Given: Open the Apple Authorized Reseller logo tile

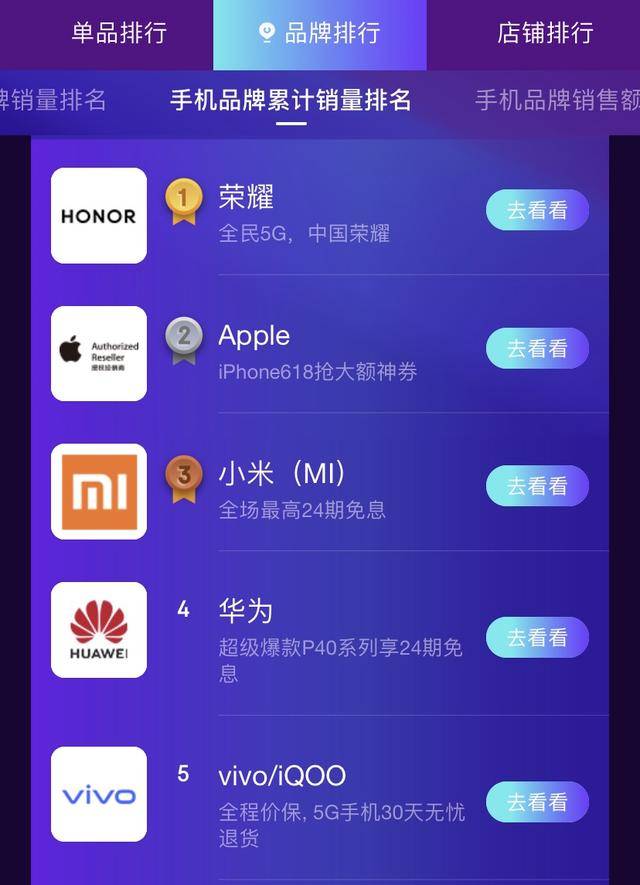Looking at the screenshot, I should pyautogui.click(x=98, y=353).
